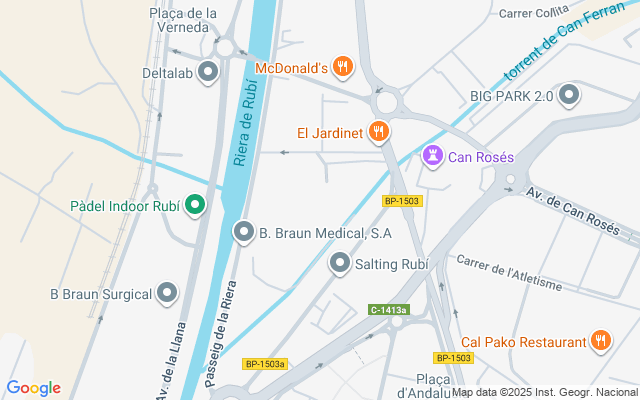The height and width of the screenshot is (400, 640).
Task: Tap the B. Braun Medical, S.A pin
Action: pyautogui.click(x=243, y=233)
